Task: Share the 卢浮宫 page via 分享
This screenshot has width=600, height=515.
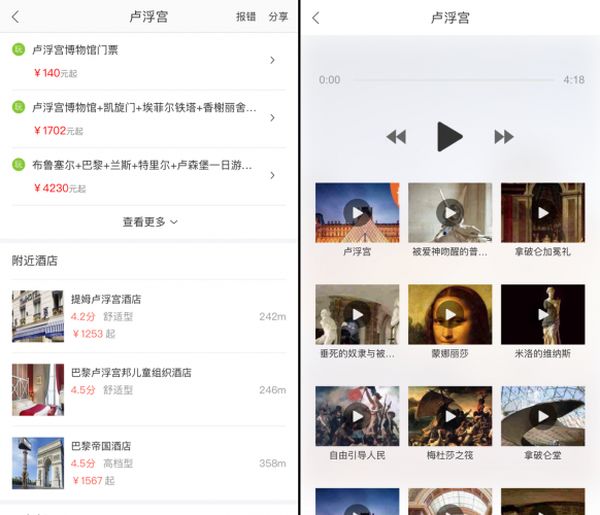Action: tap(278, 17)
